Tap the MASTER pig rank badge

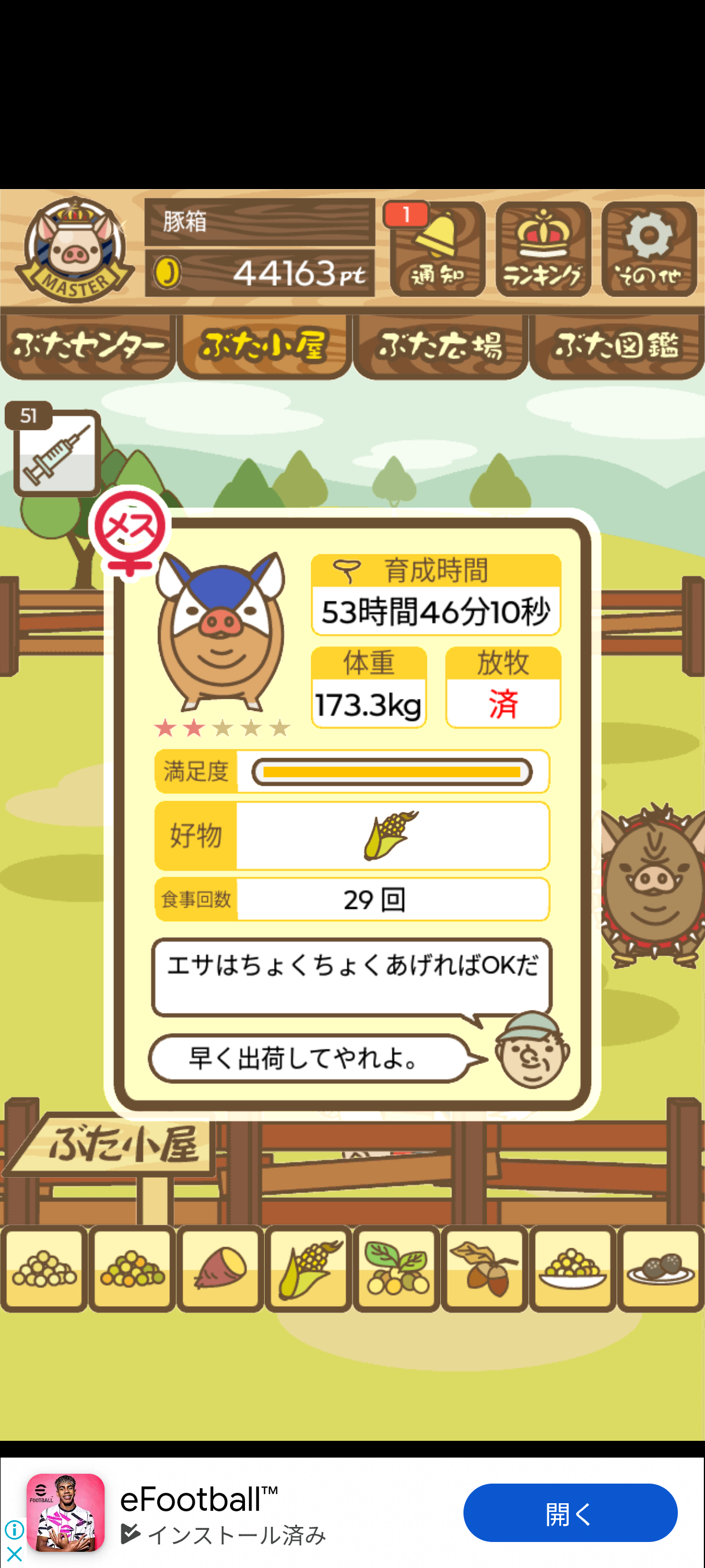(x=74, y=250)
